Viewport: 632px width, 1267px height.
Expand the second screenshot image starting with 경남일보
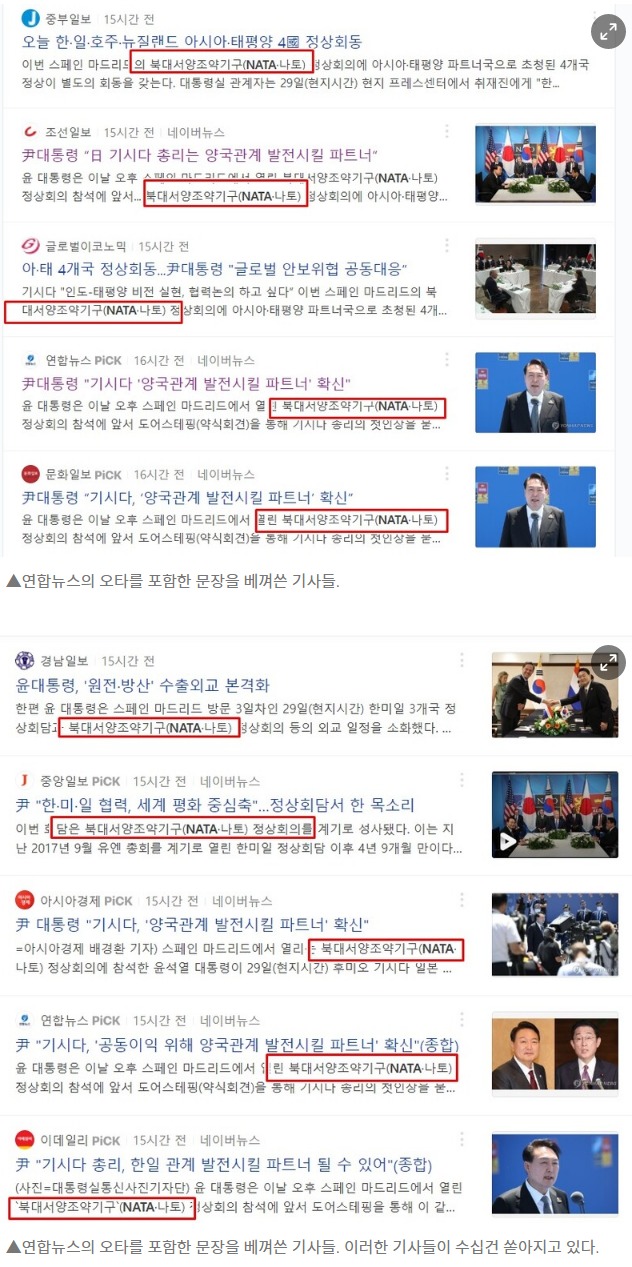pyautogui.click(x=607, y=662)
